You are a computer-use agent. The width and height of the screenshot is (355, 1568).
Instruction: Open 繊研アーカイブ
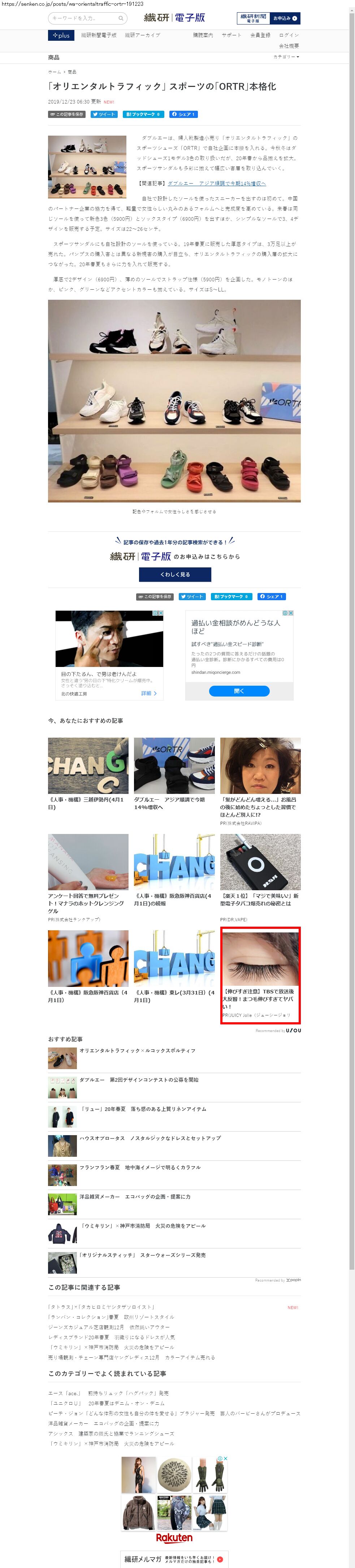(143, 35)
